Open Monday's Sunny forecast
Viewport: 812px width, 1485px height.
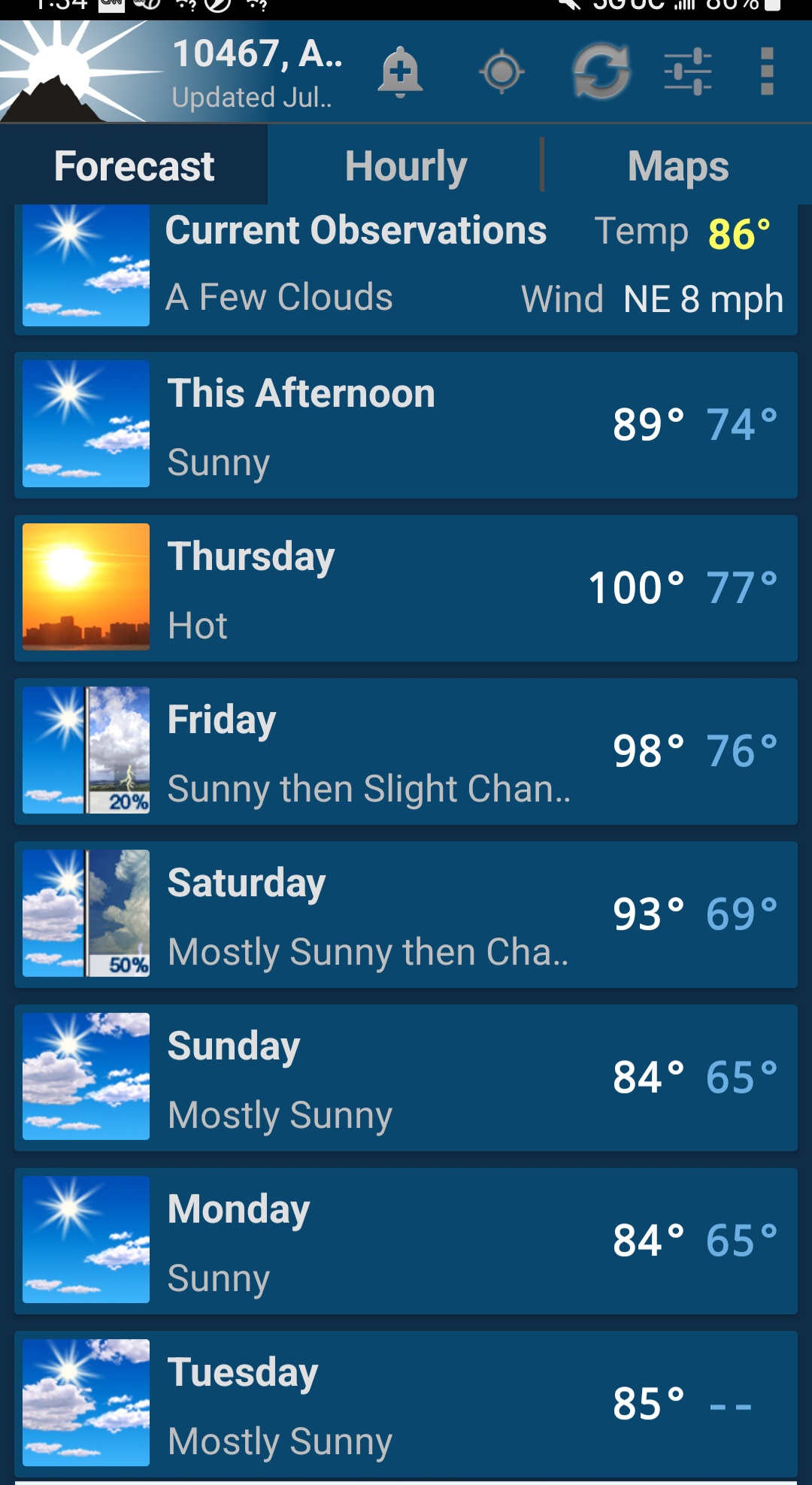pos(406,1241)
